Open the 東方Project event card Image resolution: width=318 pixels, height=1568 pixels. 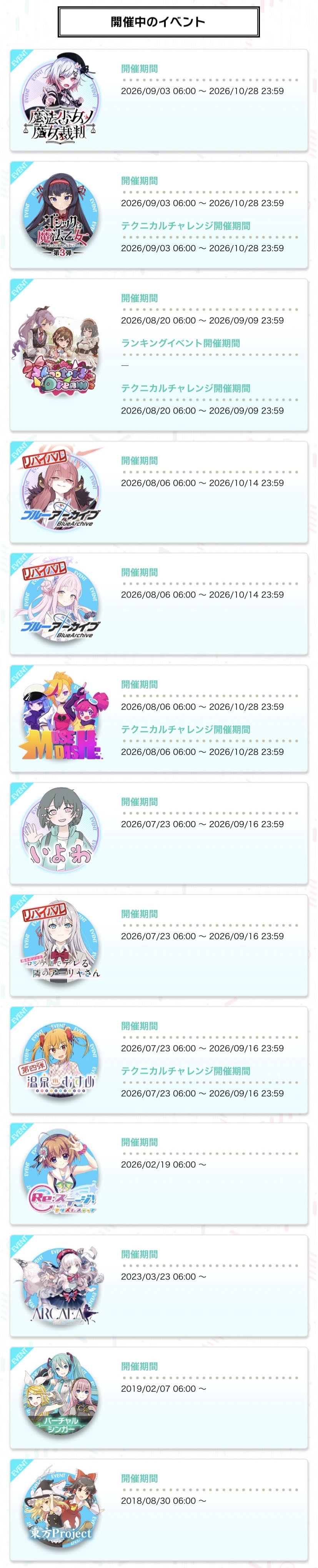(x=158, y=1511)
